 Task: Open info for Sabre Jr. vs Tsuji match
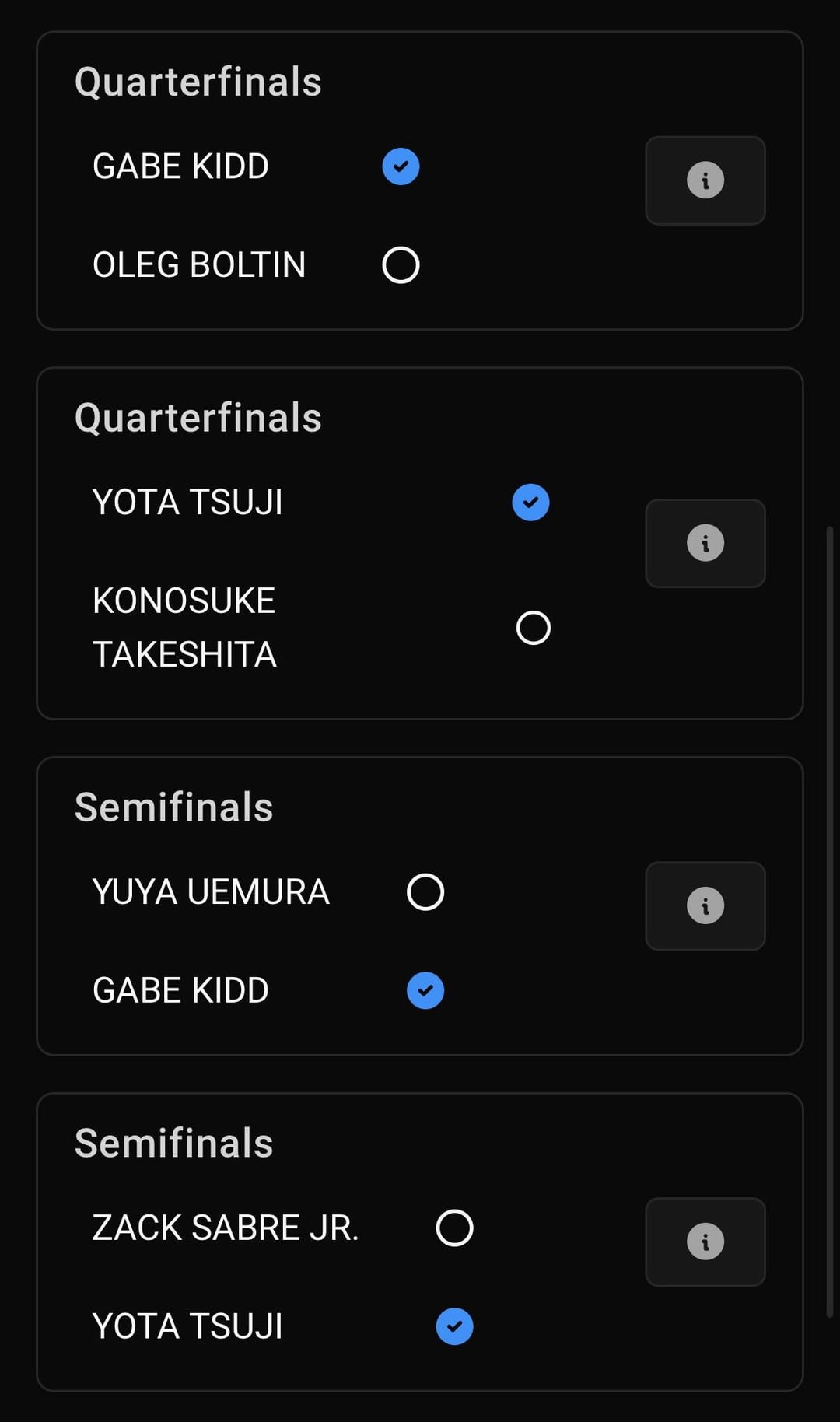pos(705,1242)
